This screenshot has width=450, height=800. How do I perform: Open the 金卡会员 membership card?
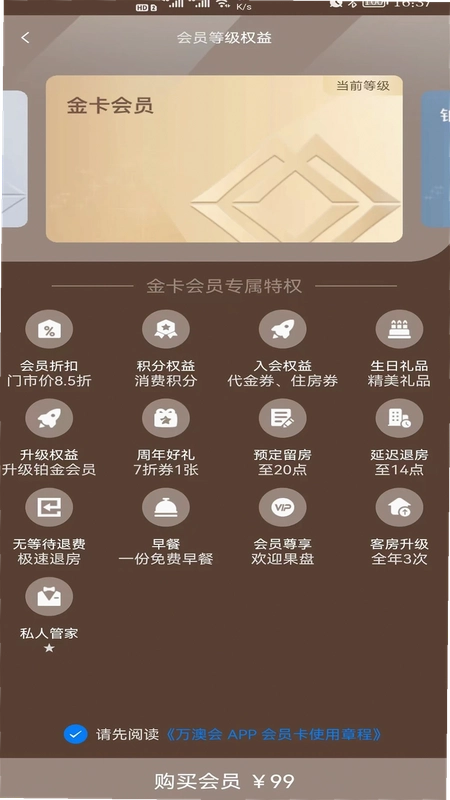[x=224, y=159]
